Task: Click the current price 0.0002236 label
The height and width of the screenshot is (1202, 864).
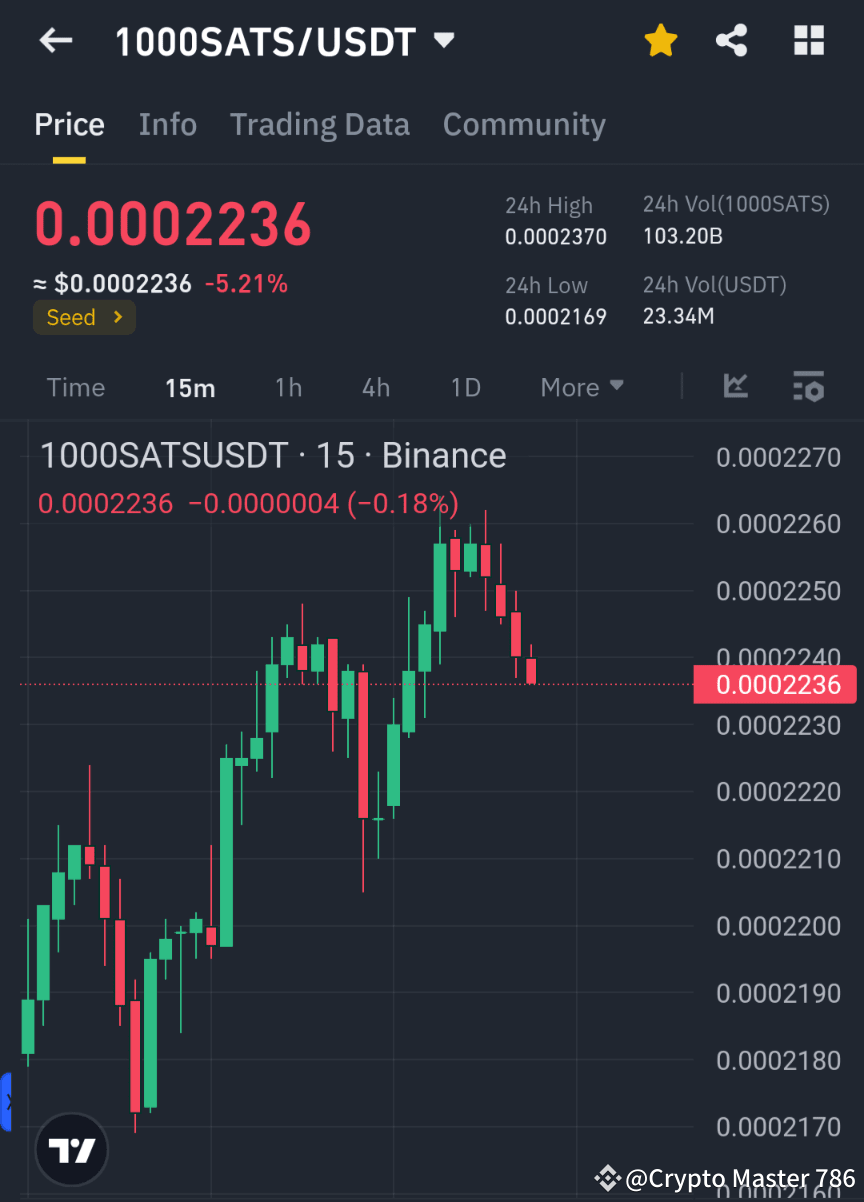Action: click(172, 224)
